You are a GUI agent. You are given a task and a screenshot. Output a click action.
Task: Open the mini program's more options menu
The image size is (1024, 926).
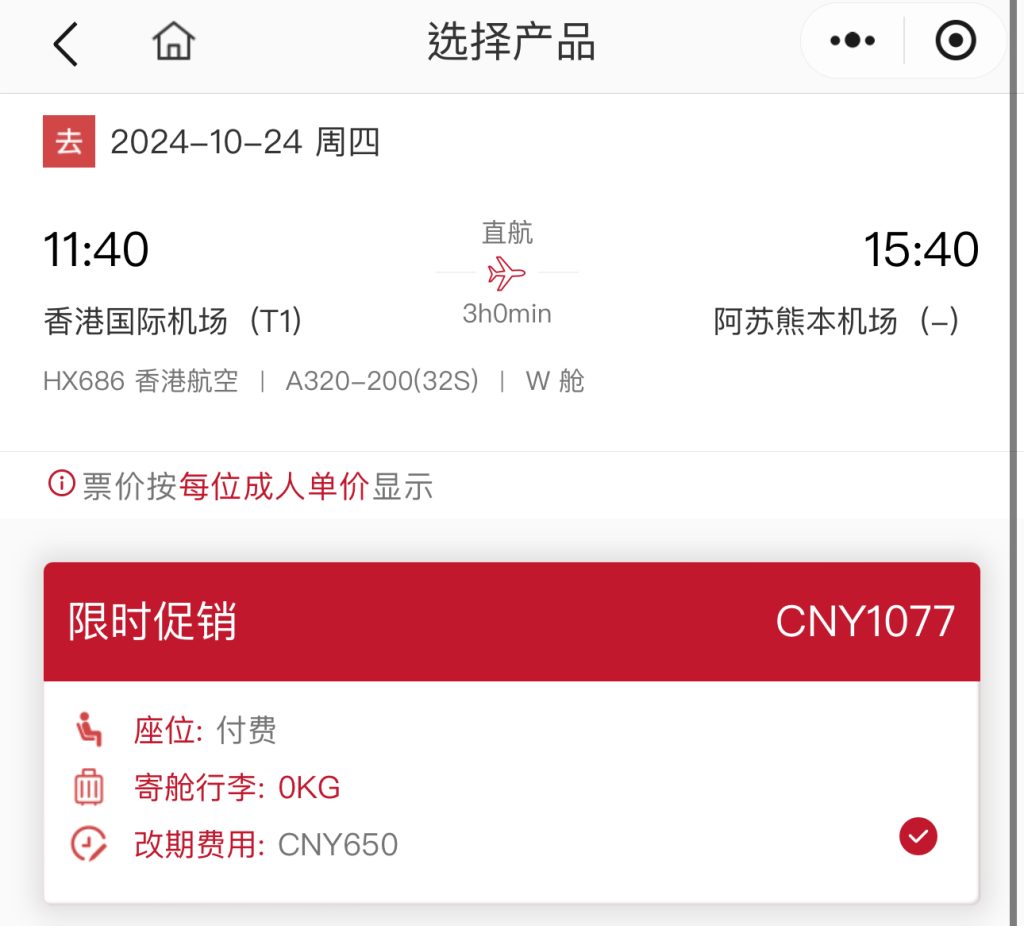click(853, 41)
